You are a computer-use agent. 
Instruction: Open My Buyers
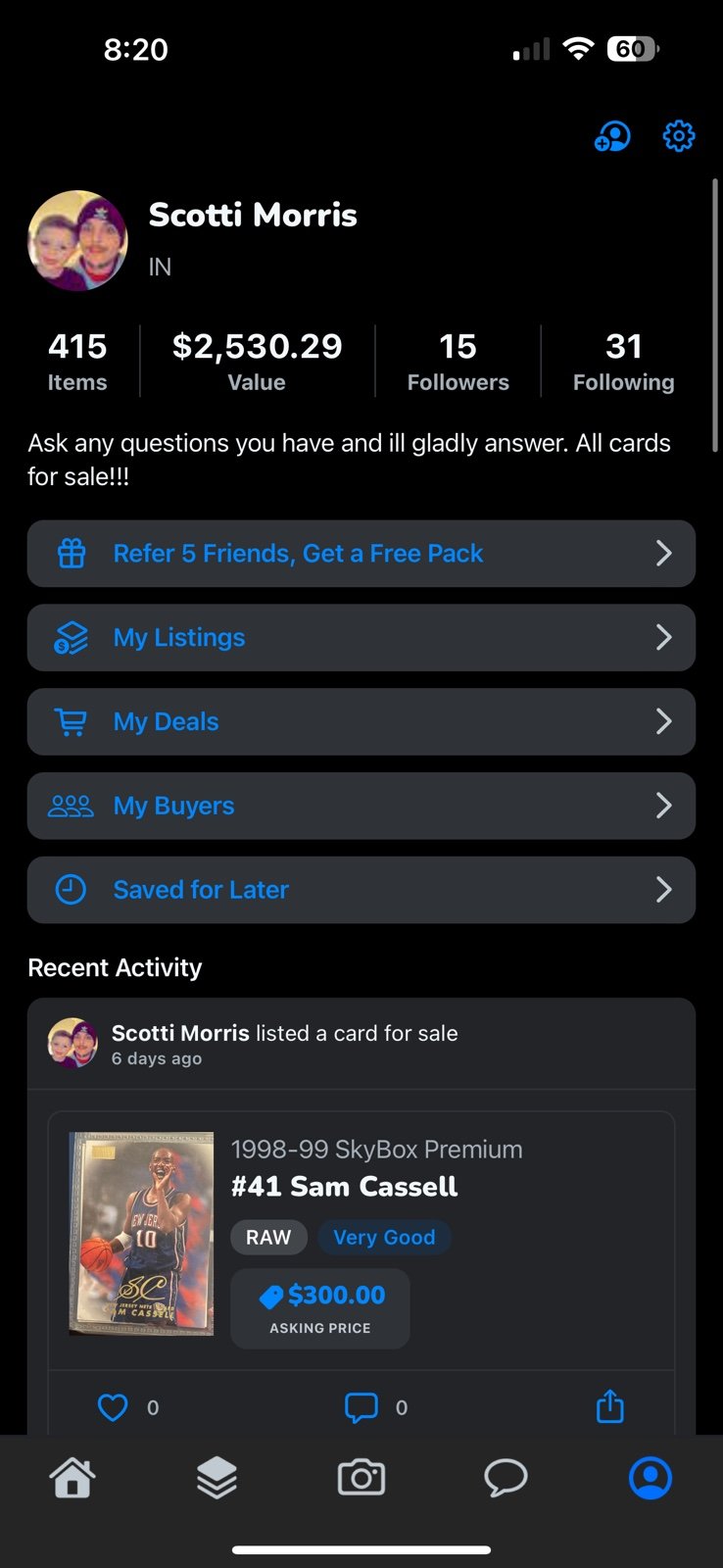pyautogui.click(x=361, y=806)
